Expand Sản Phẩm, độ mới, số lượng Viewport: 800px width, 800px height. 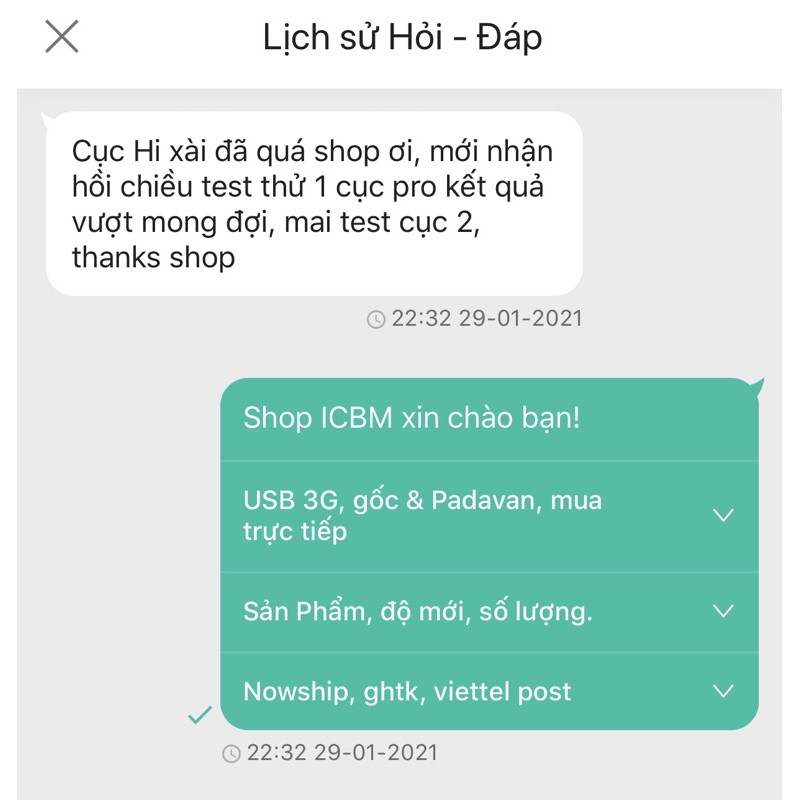723,611
